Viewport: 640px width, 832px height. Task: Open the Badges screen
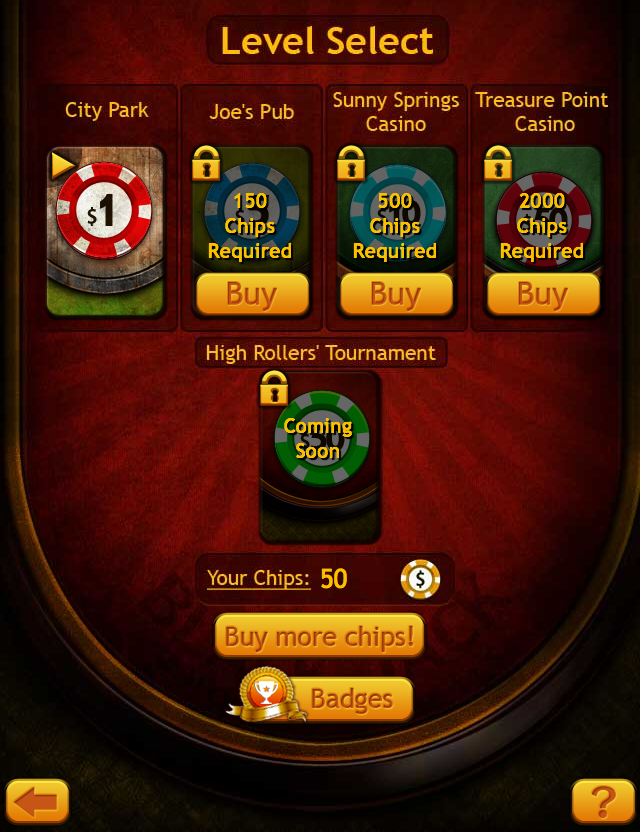point(350,699)
